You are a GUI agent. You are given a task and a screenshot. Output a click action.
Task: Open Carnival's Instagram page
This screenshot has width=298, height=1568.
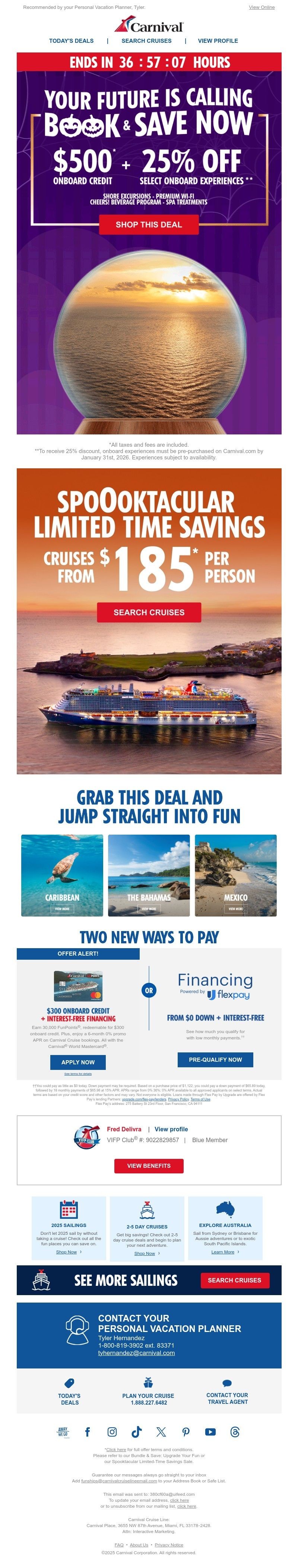(112, 1432)
